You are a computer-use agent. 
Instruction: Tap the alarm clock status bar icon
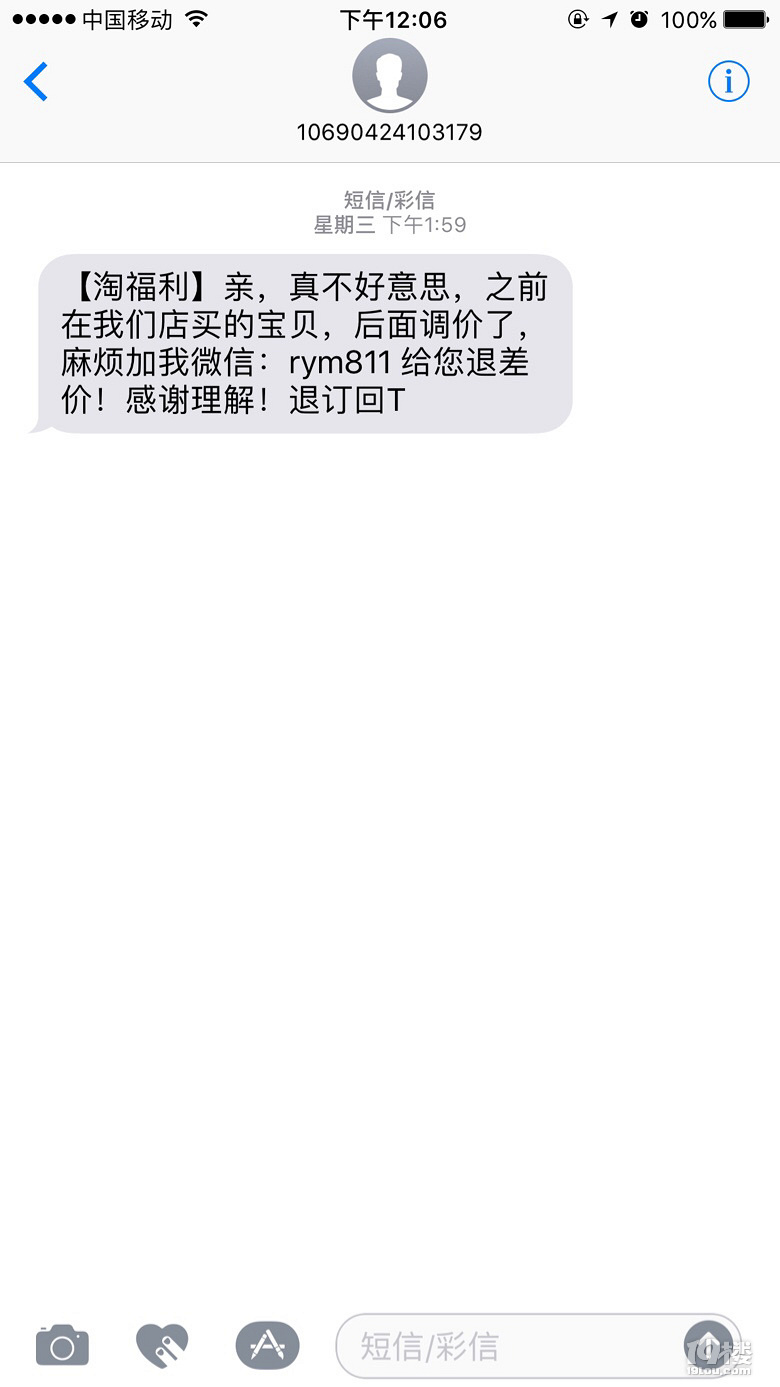tap(640, 18)
